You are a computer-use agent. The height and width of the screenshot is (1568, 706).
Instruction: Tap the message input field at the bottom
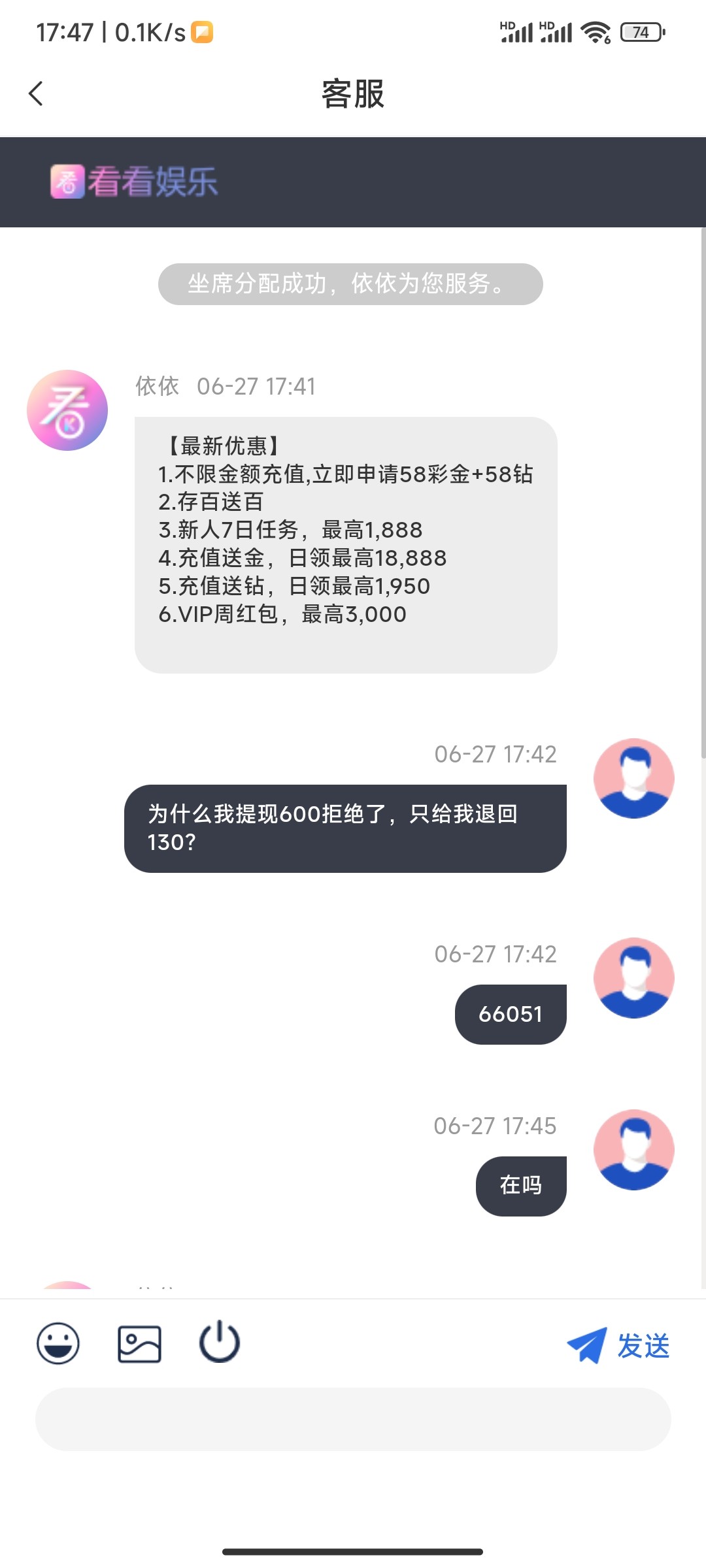click(x=353, y=1420)
